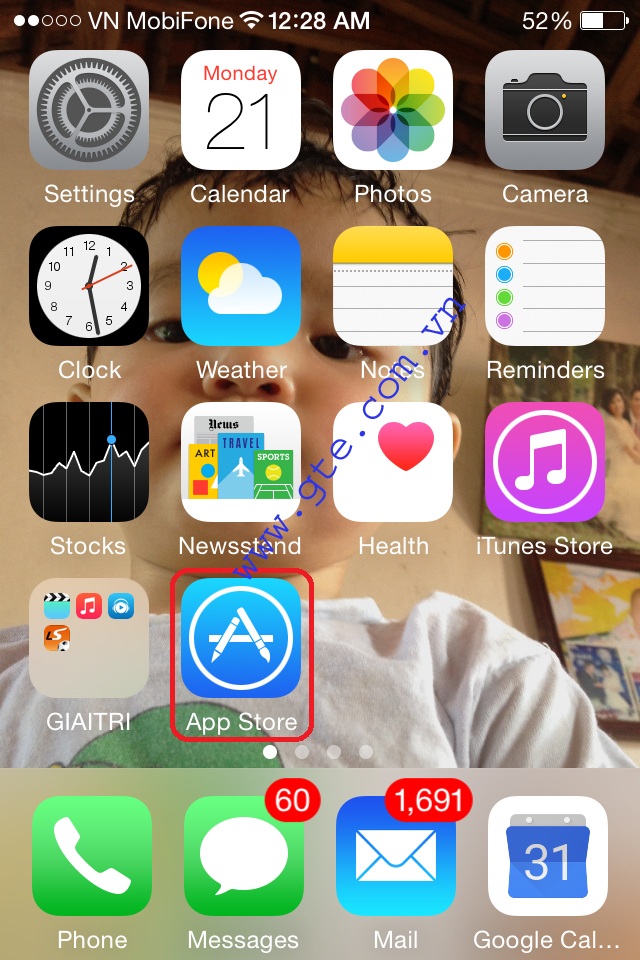The width and height of the screenshot is (640, 960).
Task: Open Mail with 1,691 unread
Action: [x=396, y=856]
